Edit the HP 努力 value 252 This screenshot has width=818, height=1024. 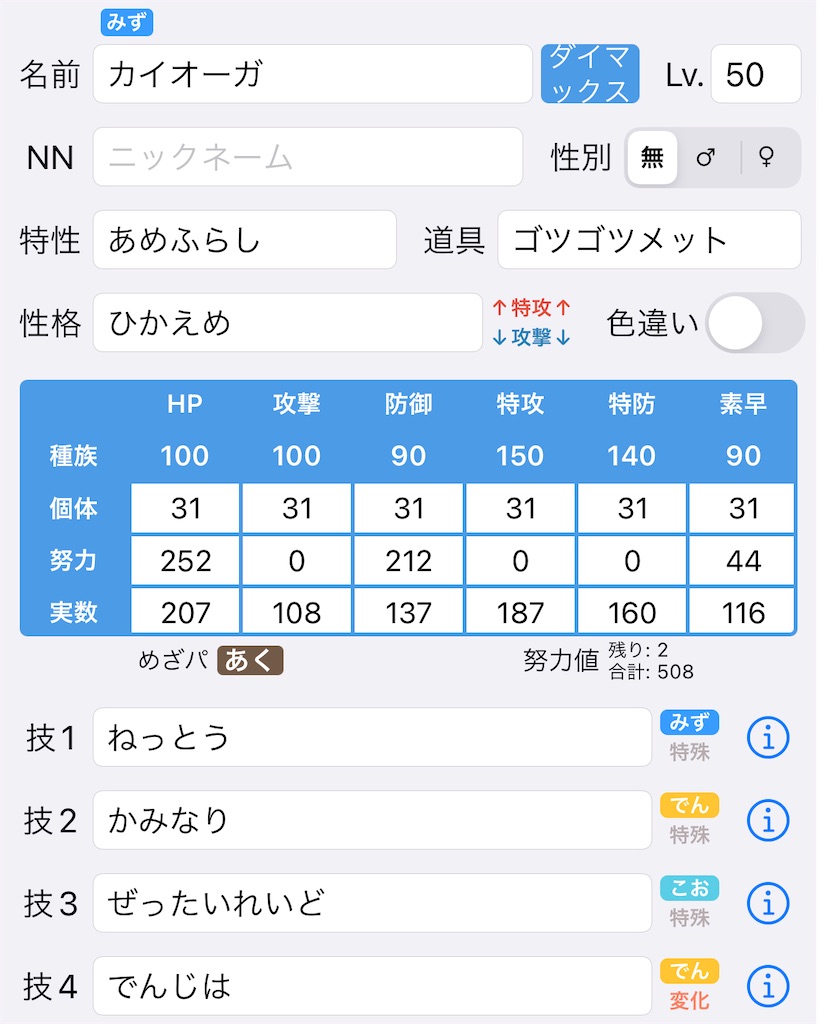pyautogui.click(x=185, y=561)
